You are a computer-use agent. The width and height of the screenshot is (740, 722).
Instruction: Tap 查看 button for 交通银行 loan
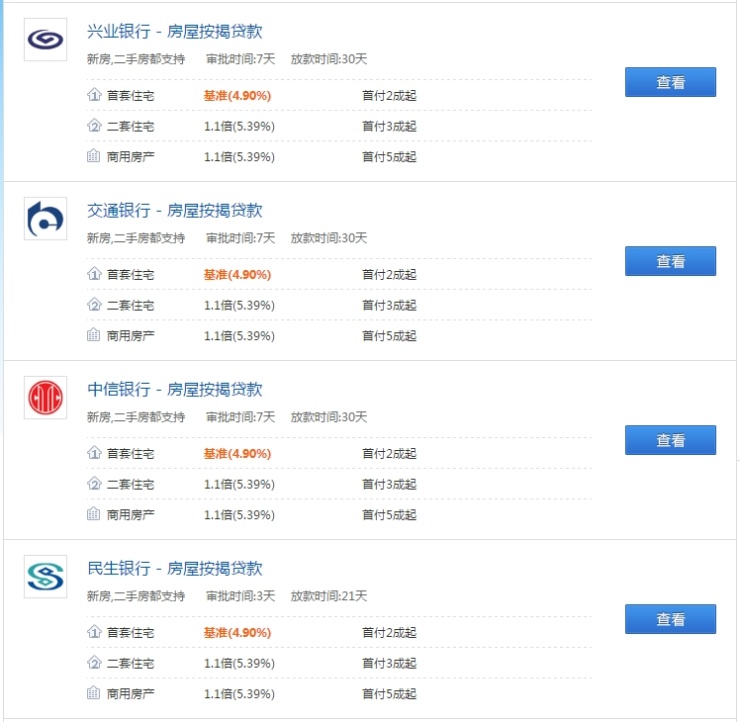point(670,262)
